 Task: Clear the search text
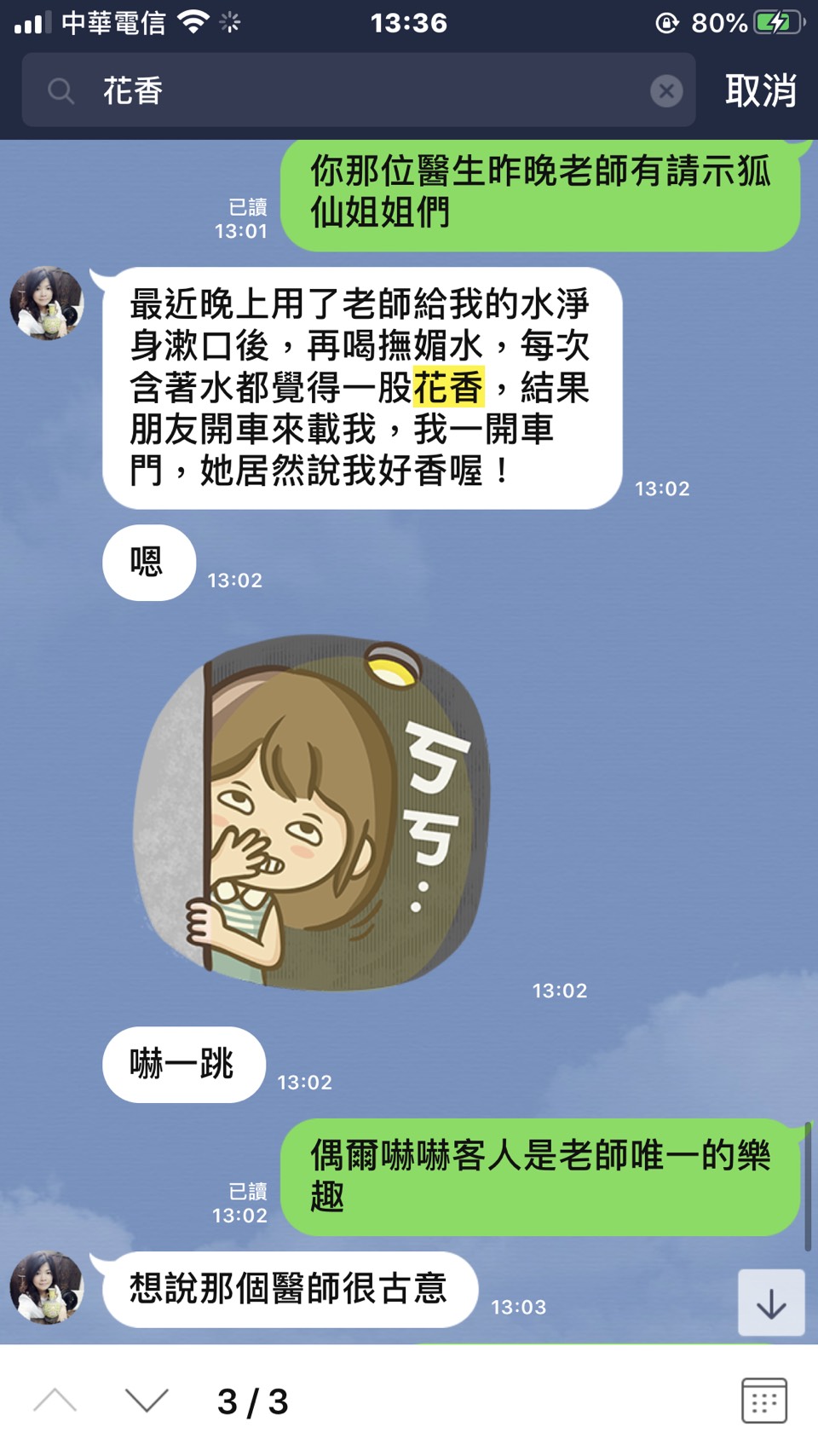pyautogui.click(x=666, y=90)
